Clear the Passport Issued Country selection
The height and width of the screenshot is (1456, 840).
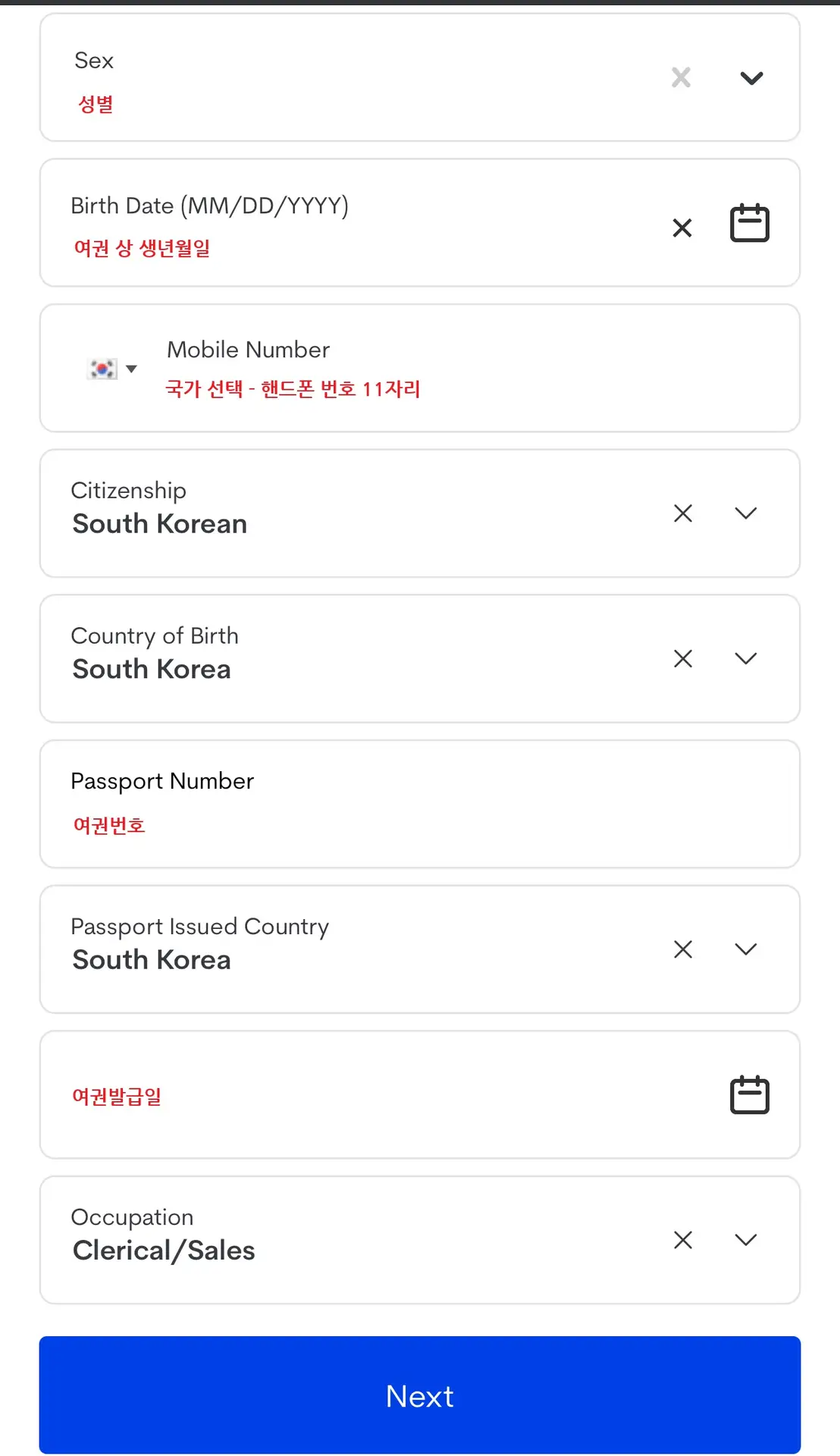tap(683, 949)
